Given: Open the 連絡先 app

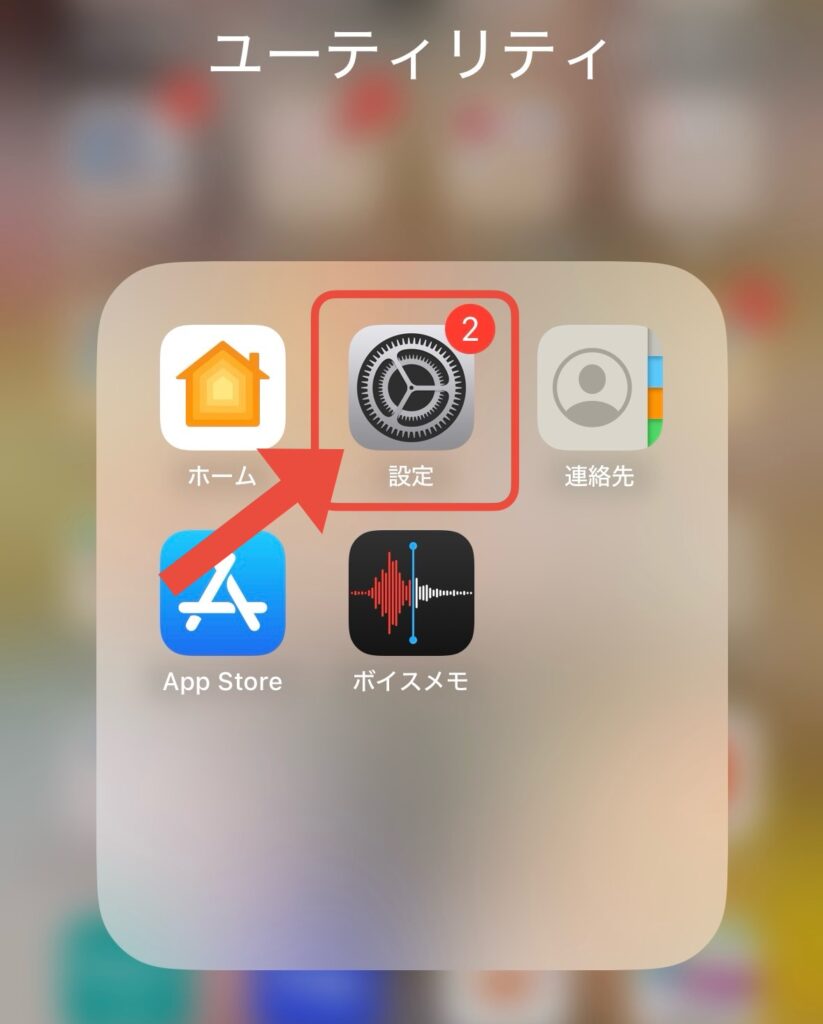Looking at the screenshot, I should [599, 387].
